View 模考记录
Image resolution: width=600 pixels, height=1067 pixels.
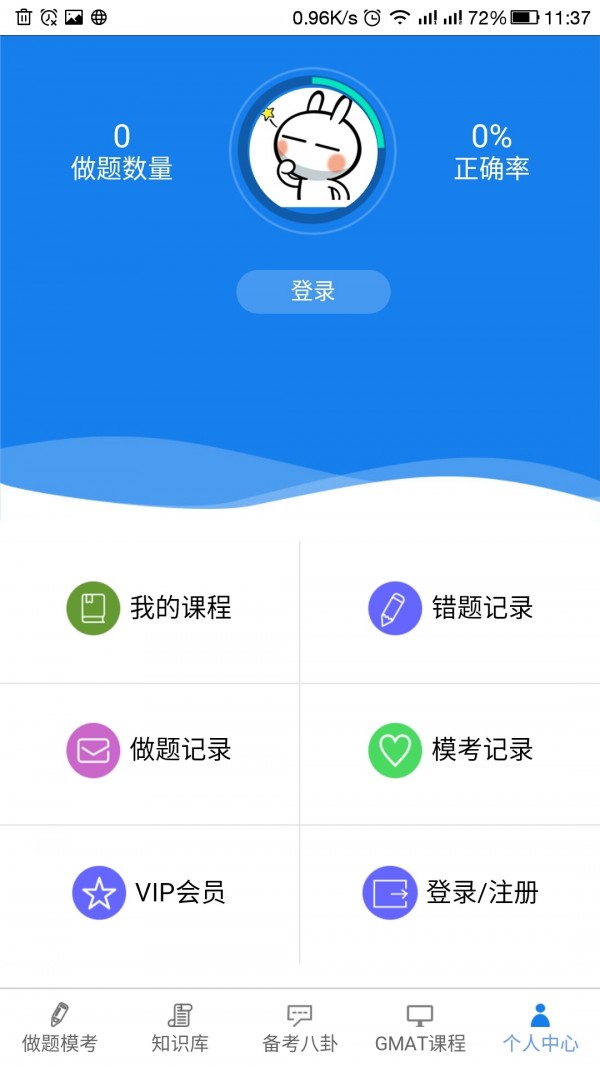[x=450, y=750]
